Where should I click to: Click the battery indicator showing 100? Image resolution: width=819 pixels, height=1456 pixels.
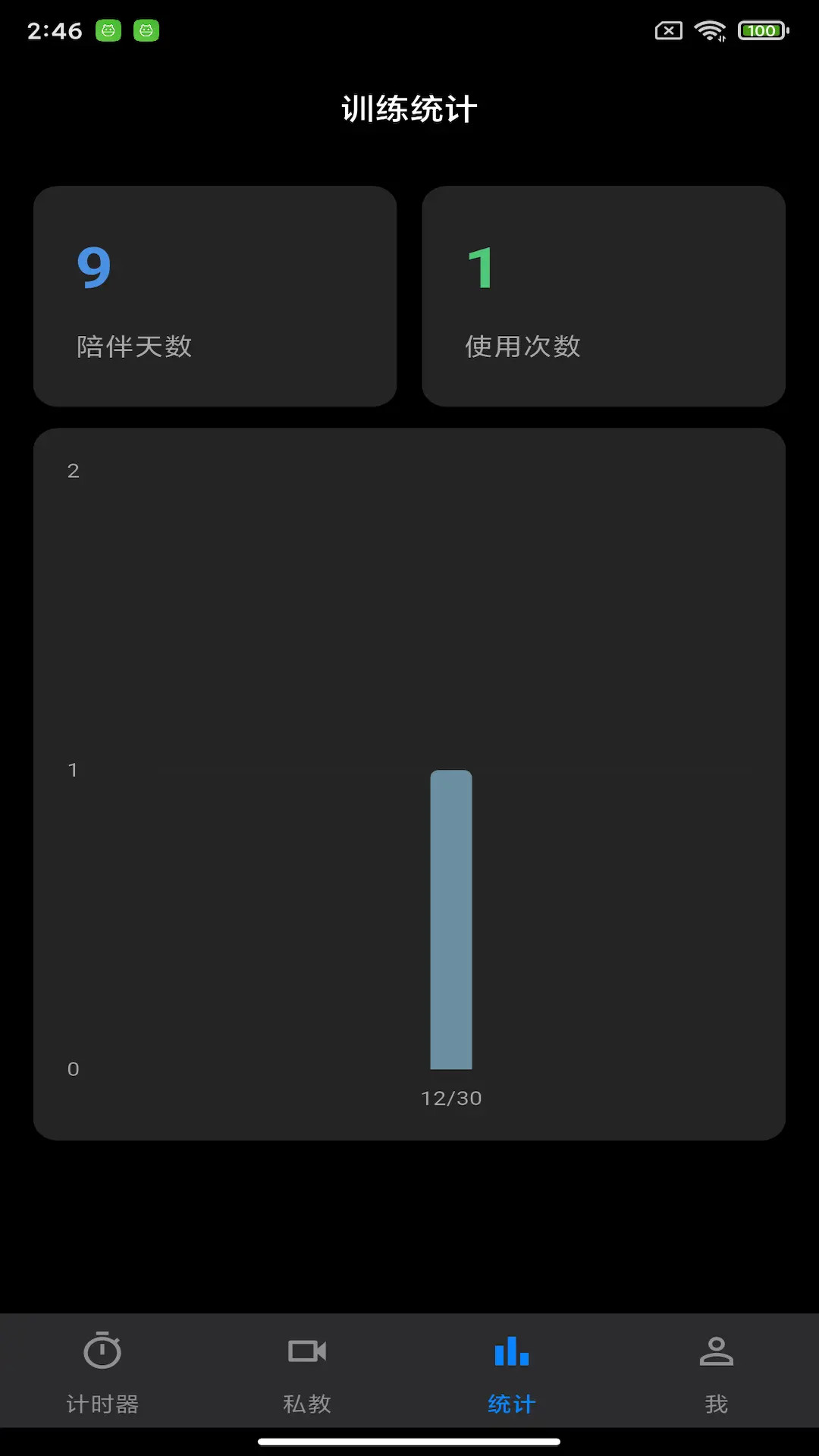(764, 31)
